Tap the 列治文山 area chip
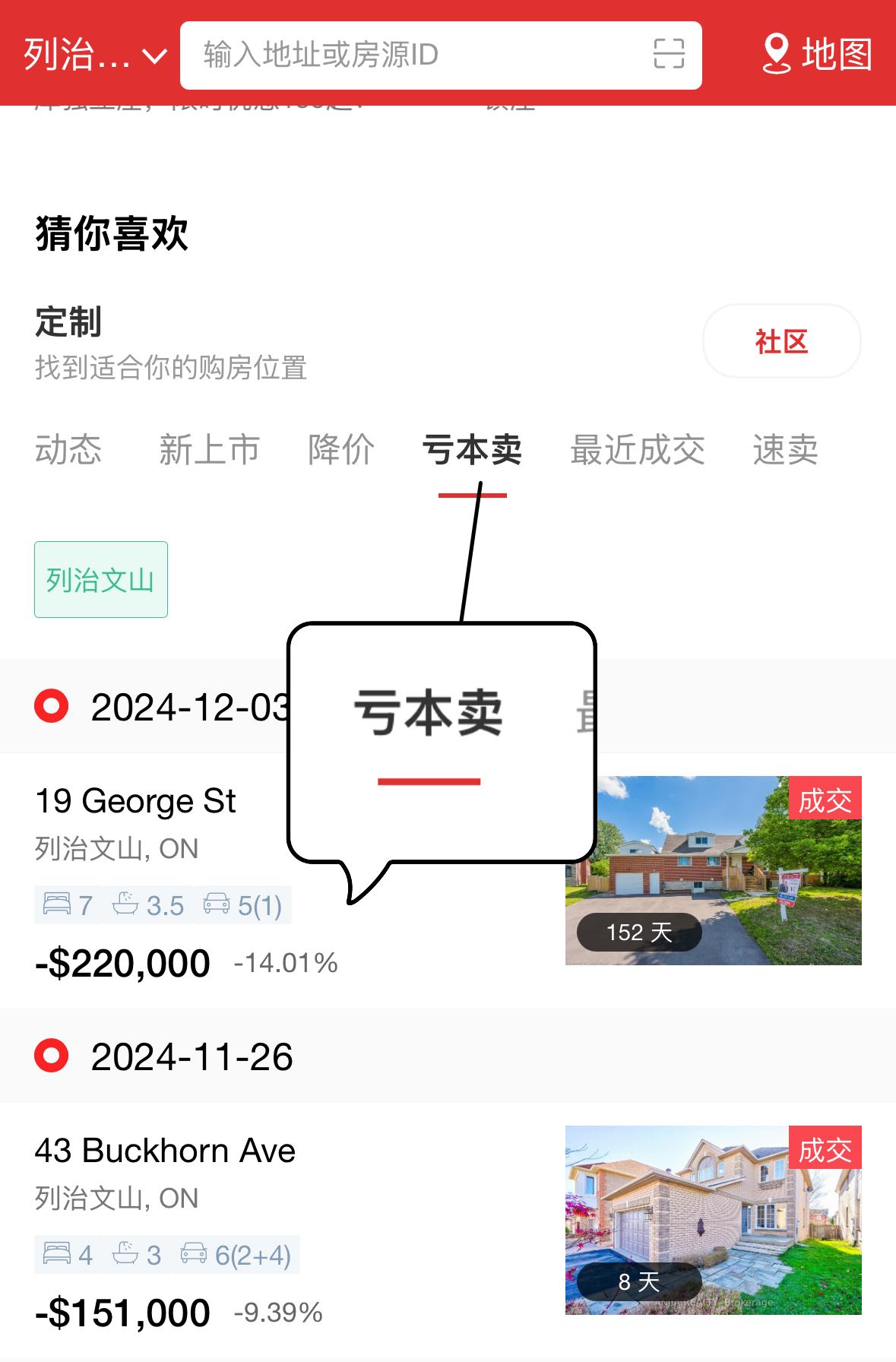The image size is (896, 1362). 100,580
